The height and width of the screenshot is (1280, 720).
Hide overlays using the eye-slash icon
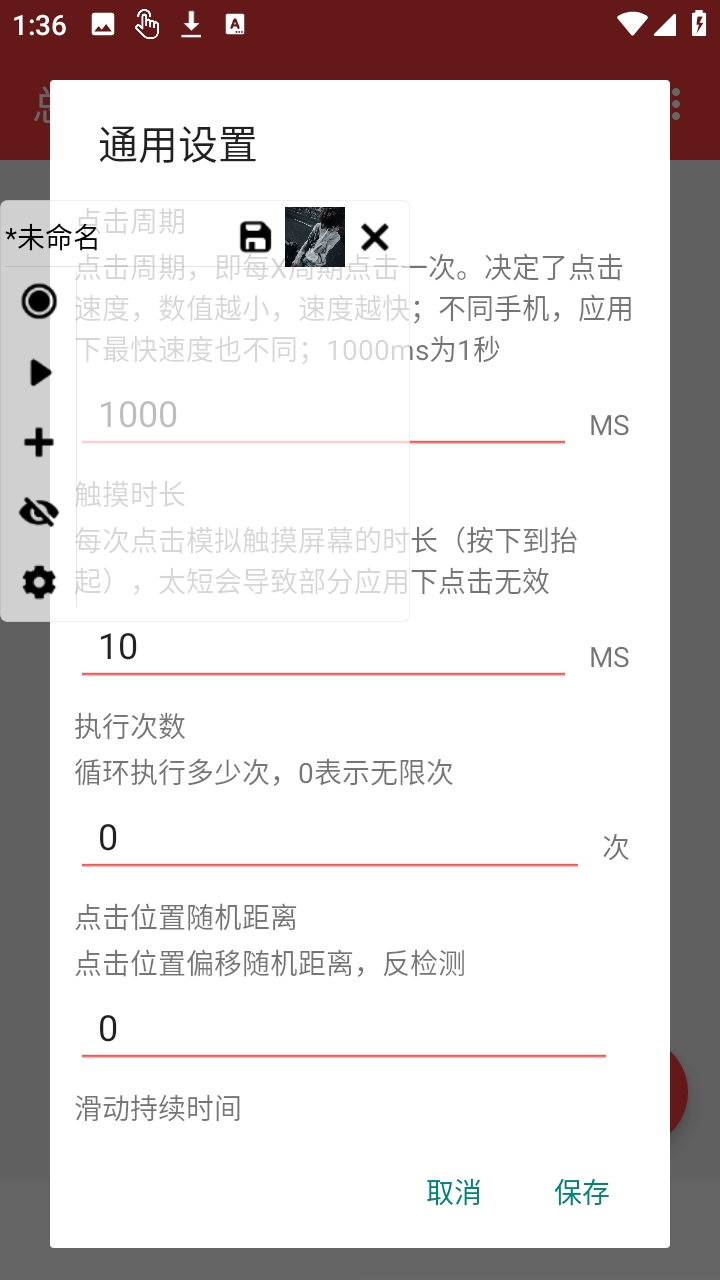[38, 512]
